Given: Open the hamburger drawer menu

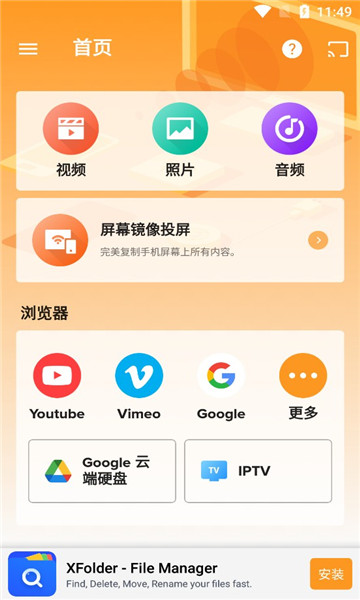Looking at the screenshot, I should tap(28, 49).
